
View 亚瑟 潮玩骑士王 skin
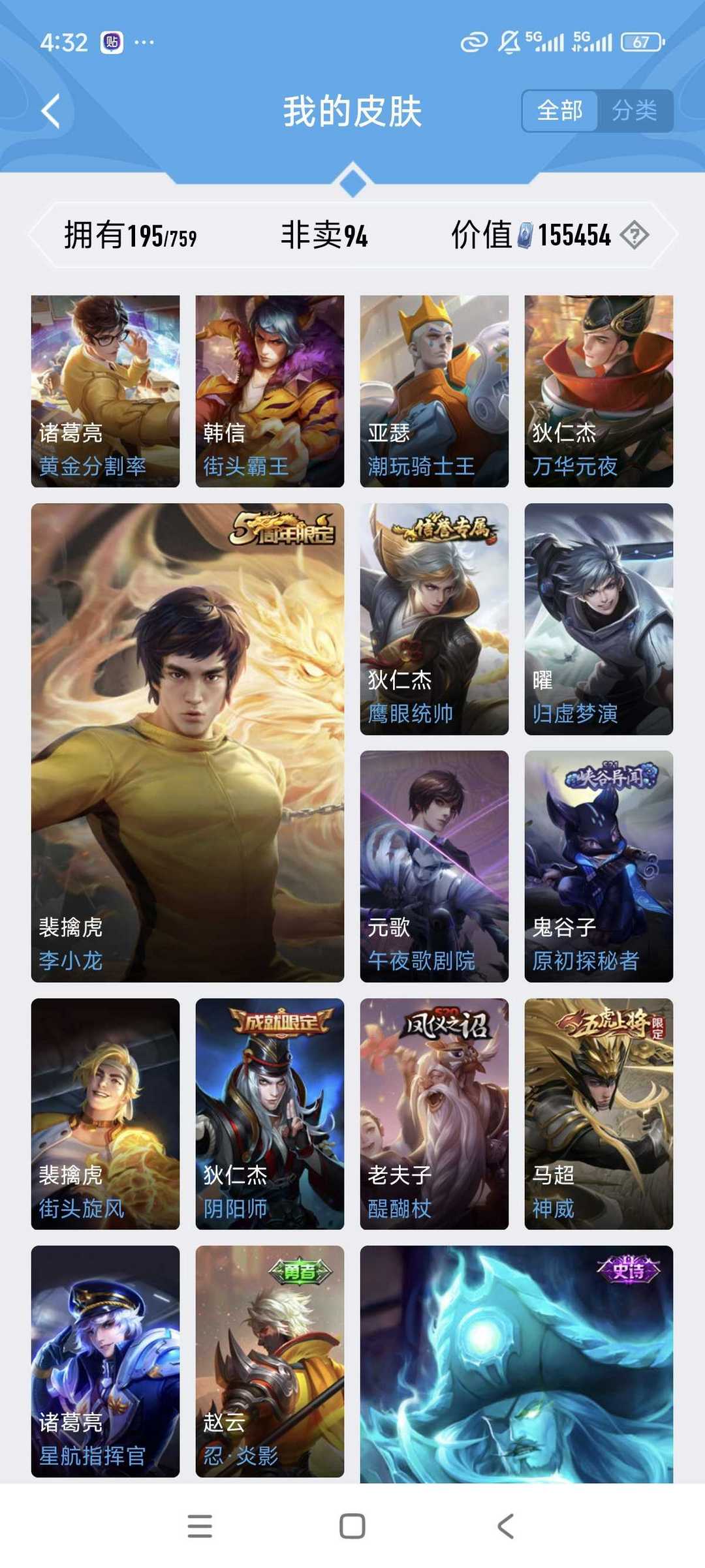pos(434,391)
